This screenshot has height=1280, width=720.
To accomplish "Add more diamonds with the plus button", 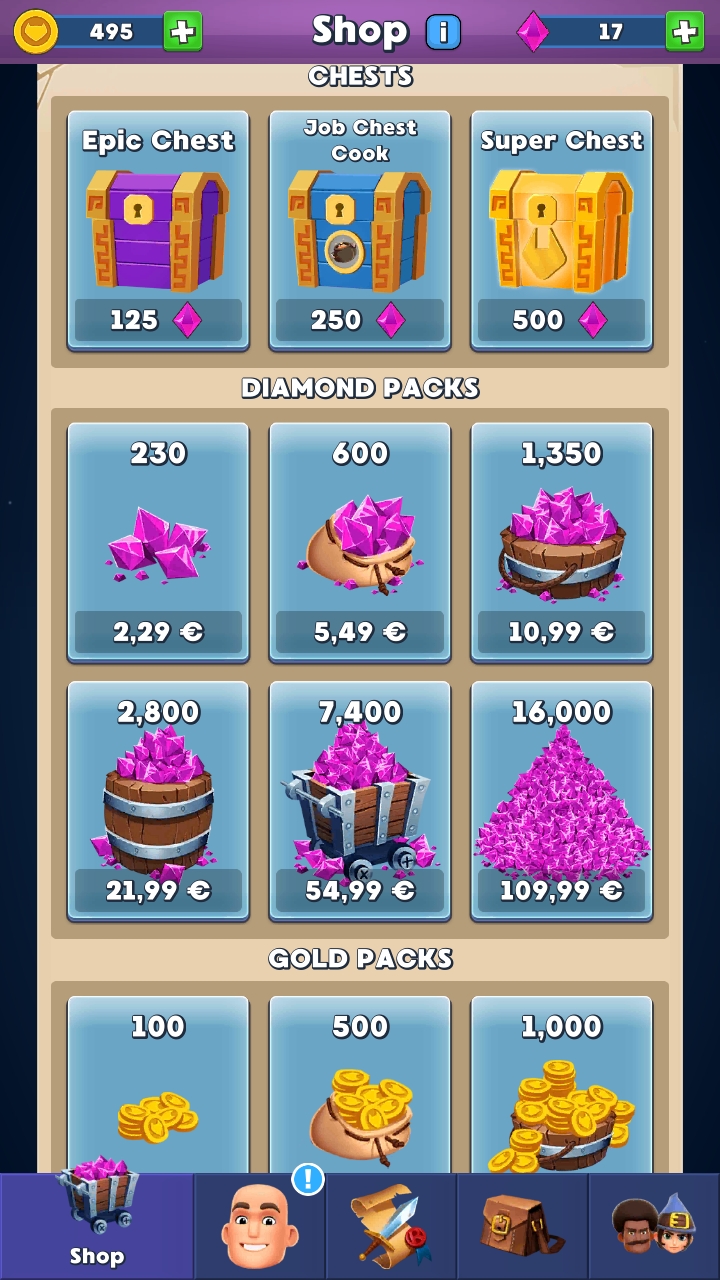I will [x=684, y=32].
